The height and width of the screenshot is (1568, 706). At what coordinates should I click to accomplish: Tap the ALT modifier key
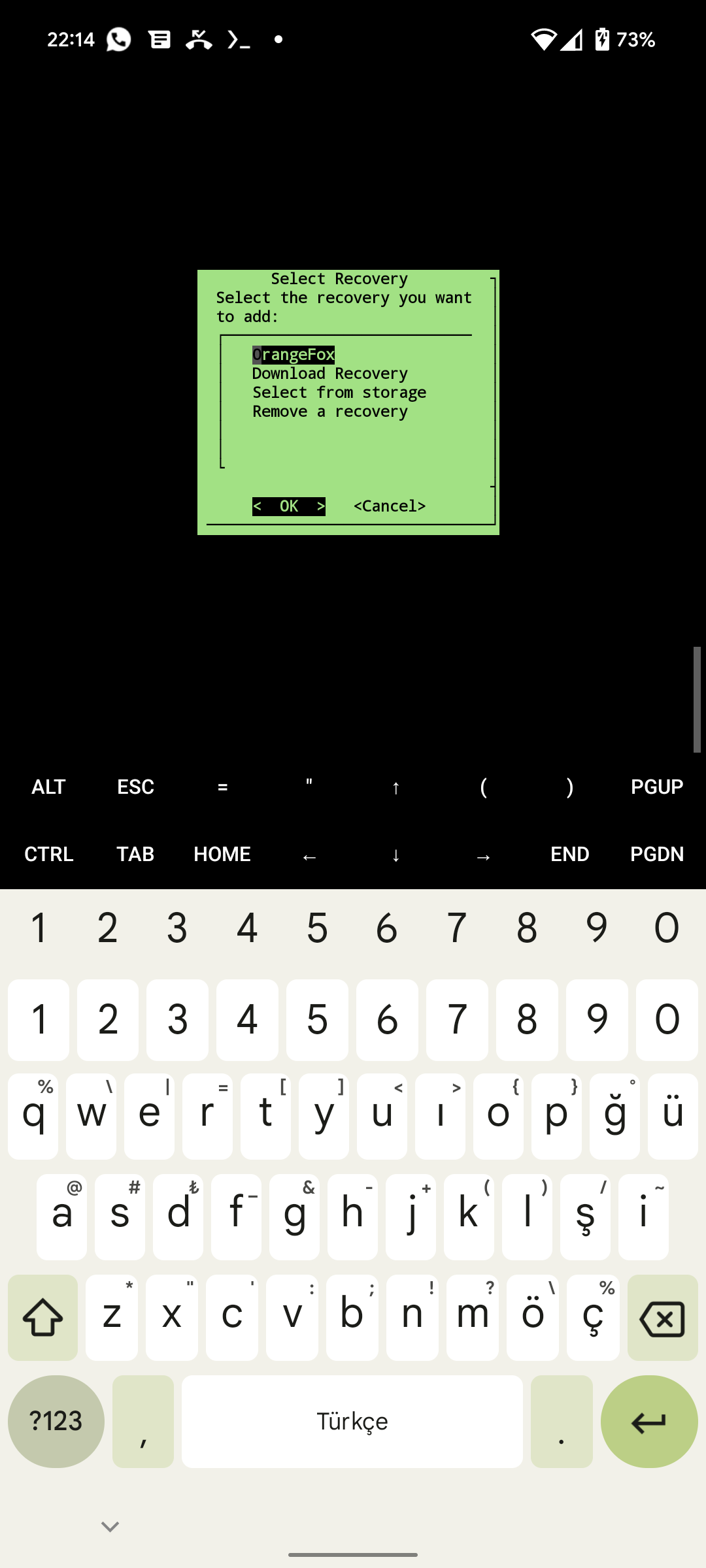pos(48,787)
